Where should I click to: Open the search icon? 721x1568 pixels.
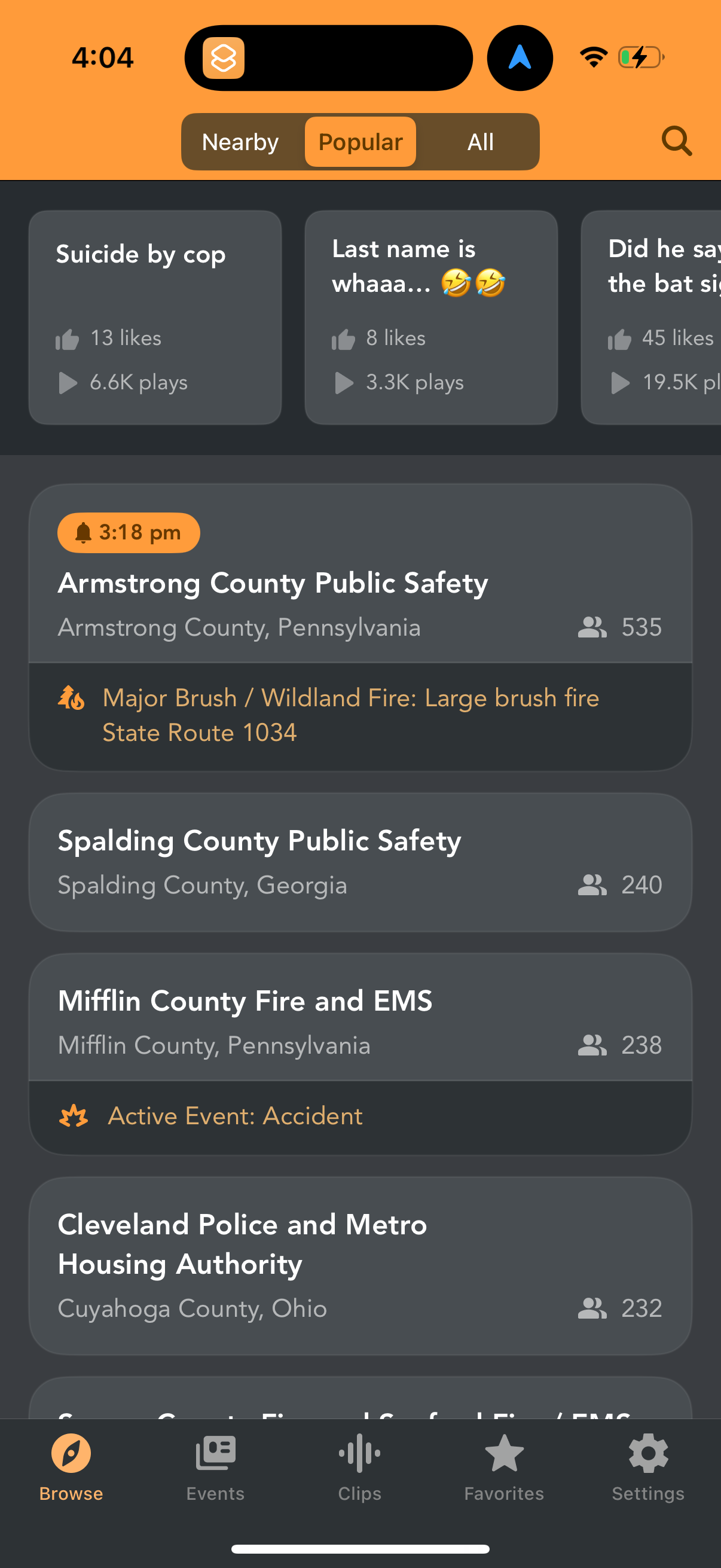point(677,141)
